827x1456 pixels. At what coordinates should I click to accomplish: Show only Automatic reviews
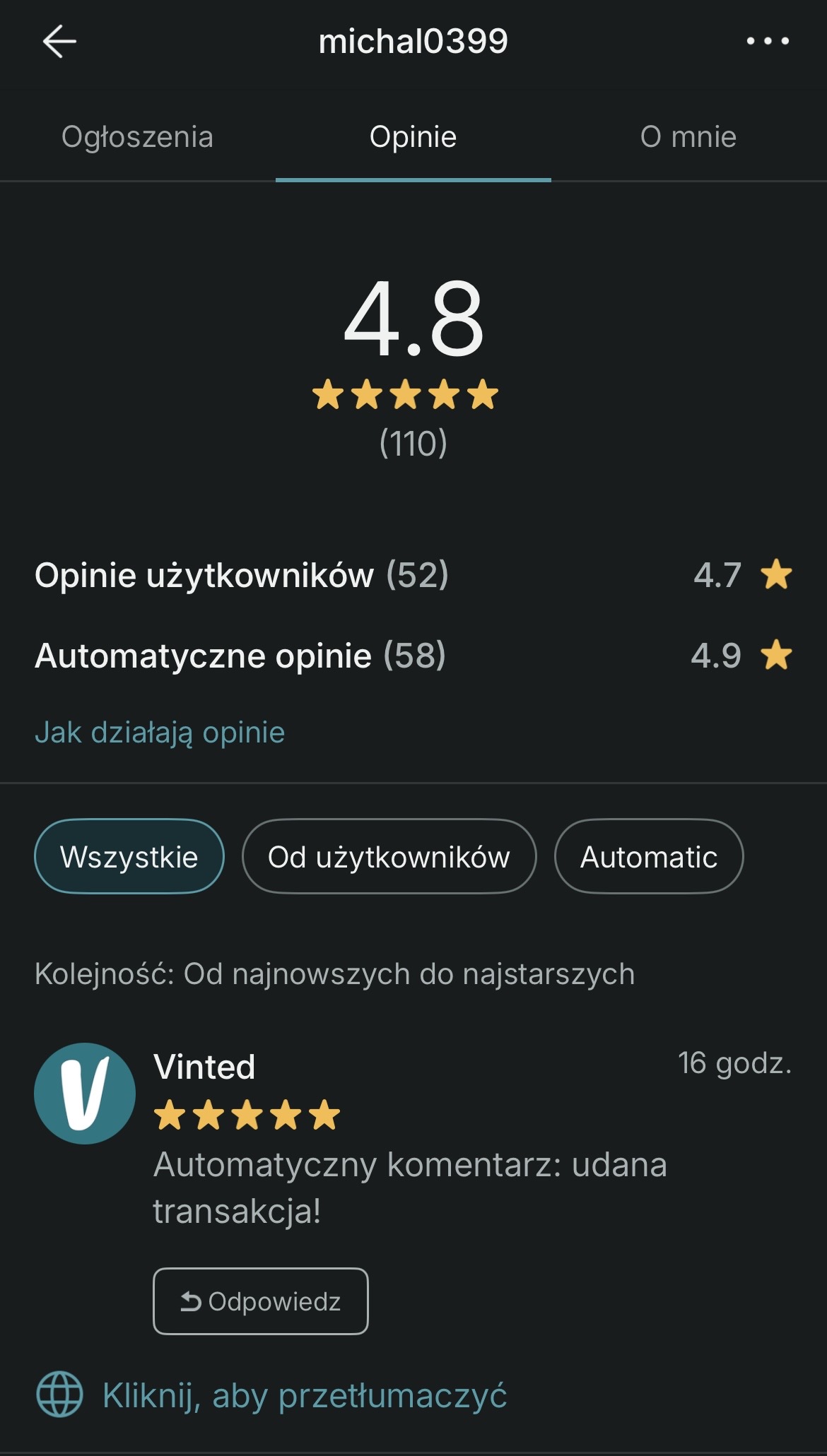649,856
